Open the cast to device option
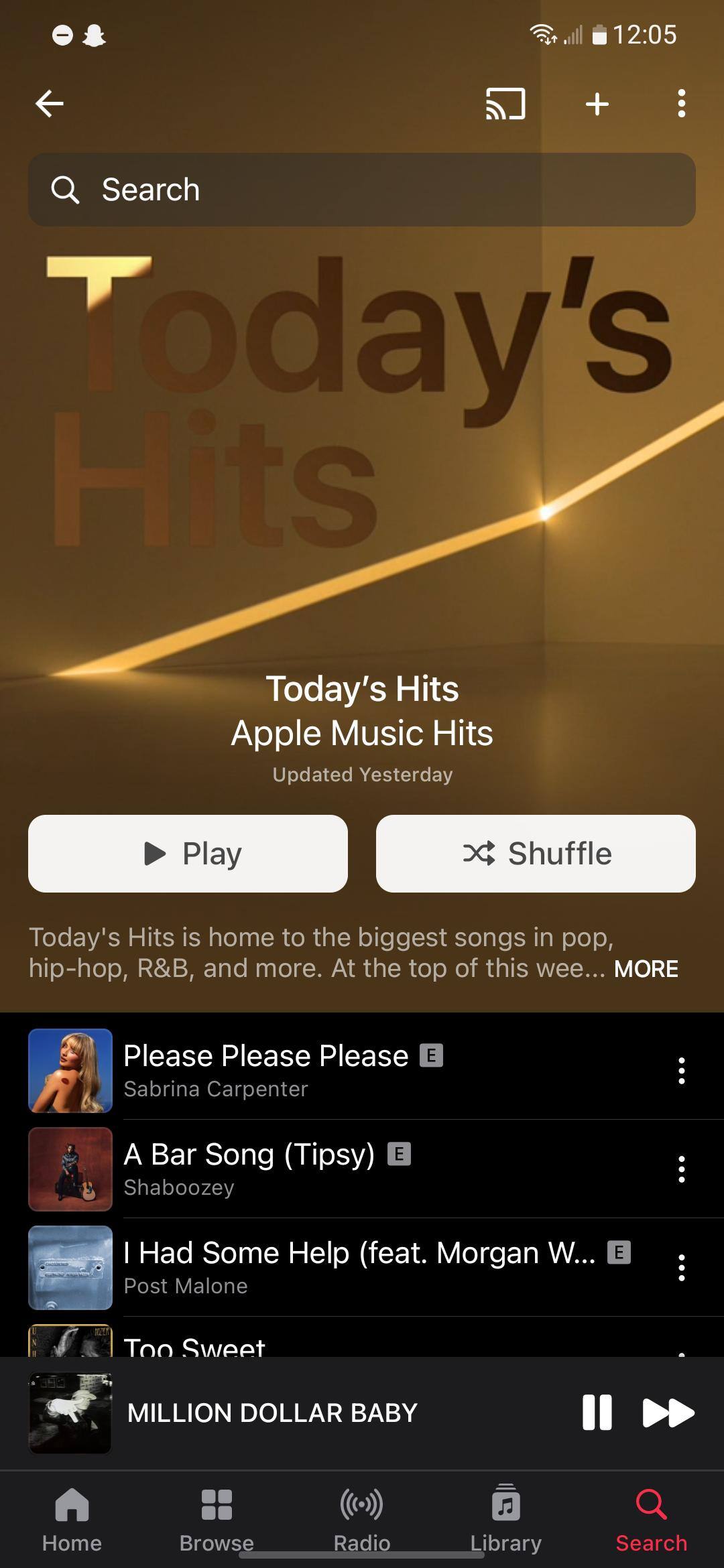 tap(505, 104)
